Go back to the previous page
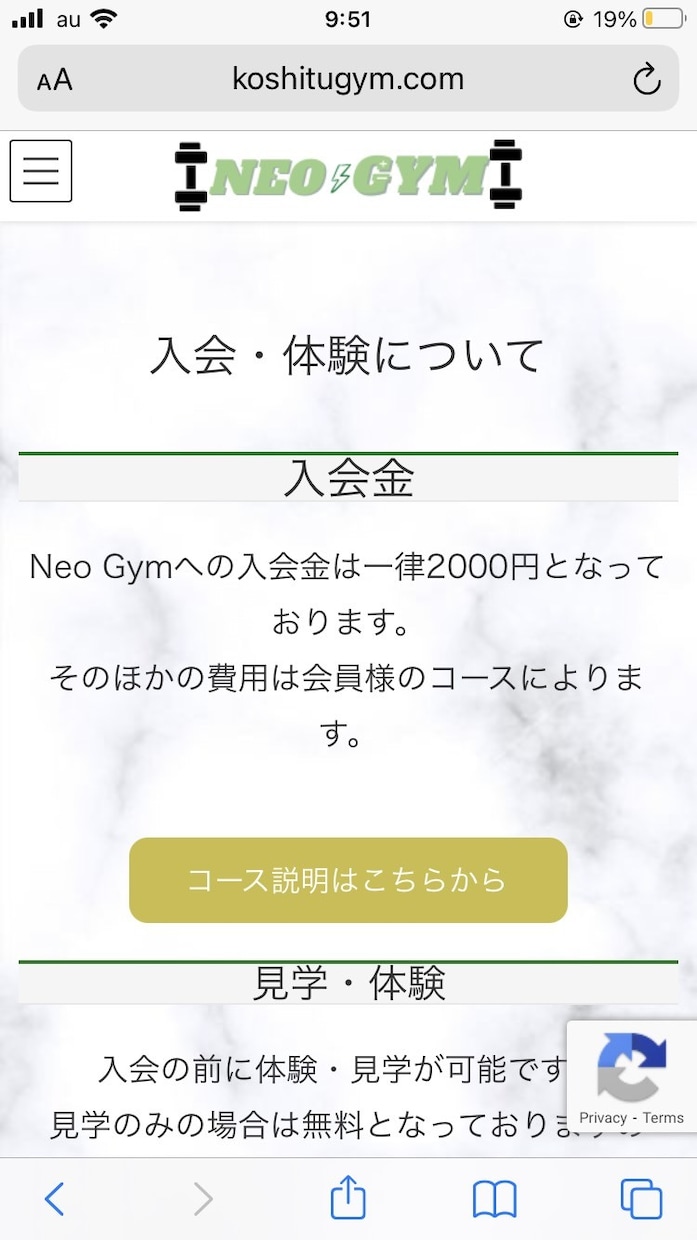Screen dimensions: 697x1240 (55, 1198)
